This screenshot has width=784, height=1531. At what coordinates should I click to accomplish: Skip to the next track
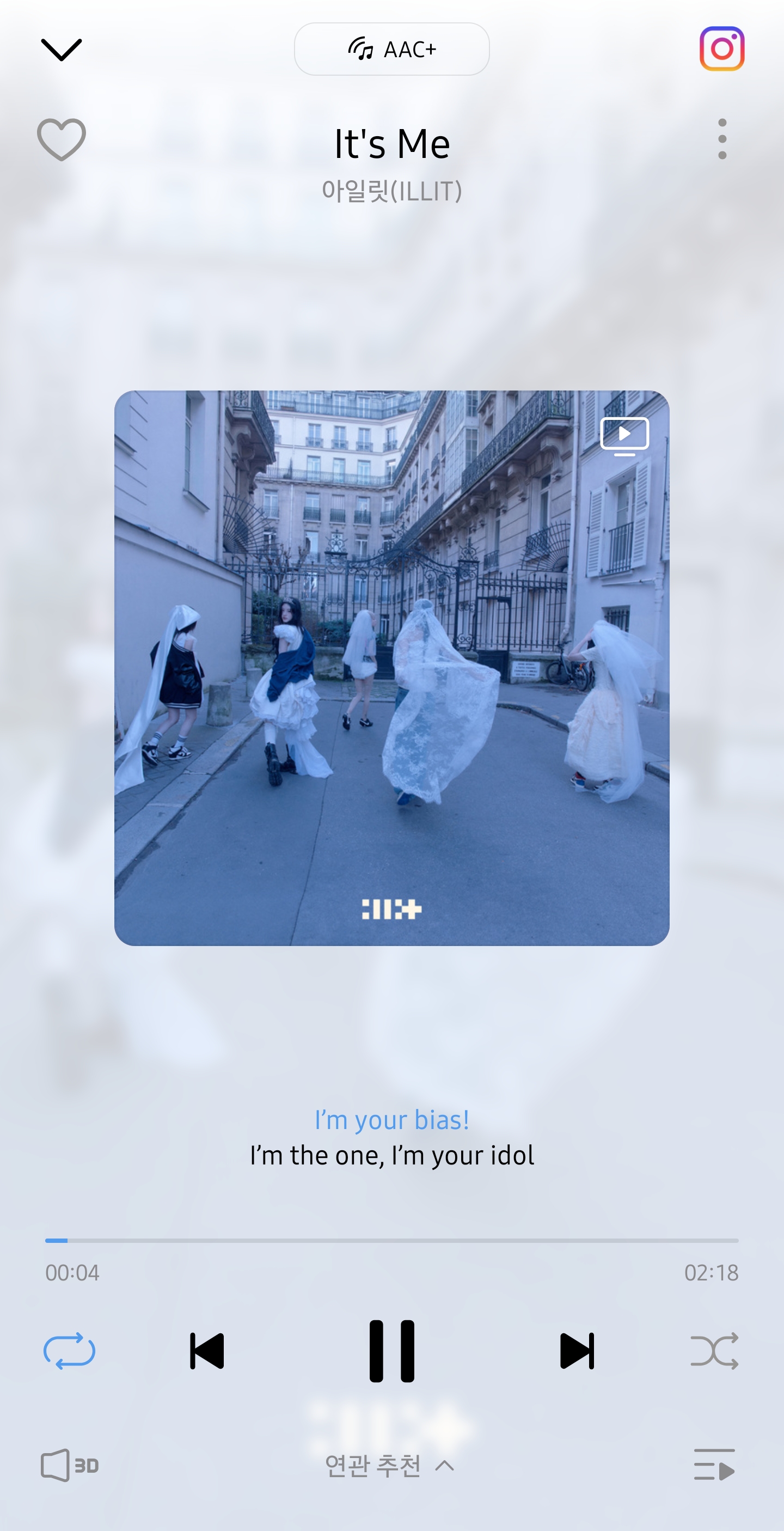click(x=577, y=1351)
